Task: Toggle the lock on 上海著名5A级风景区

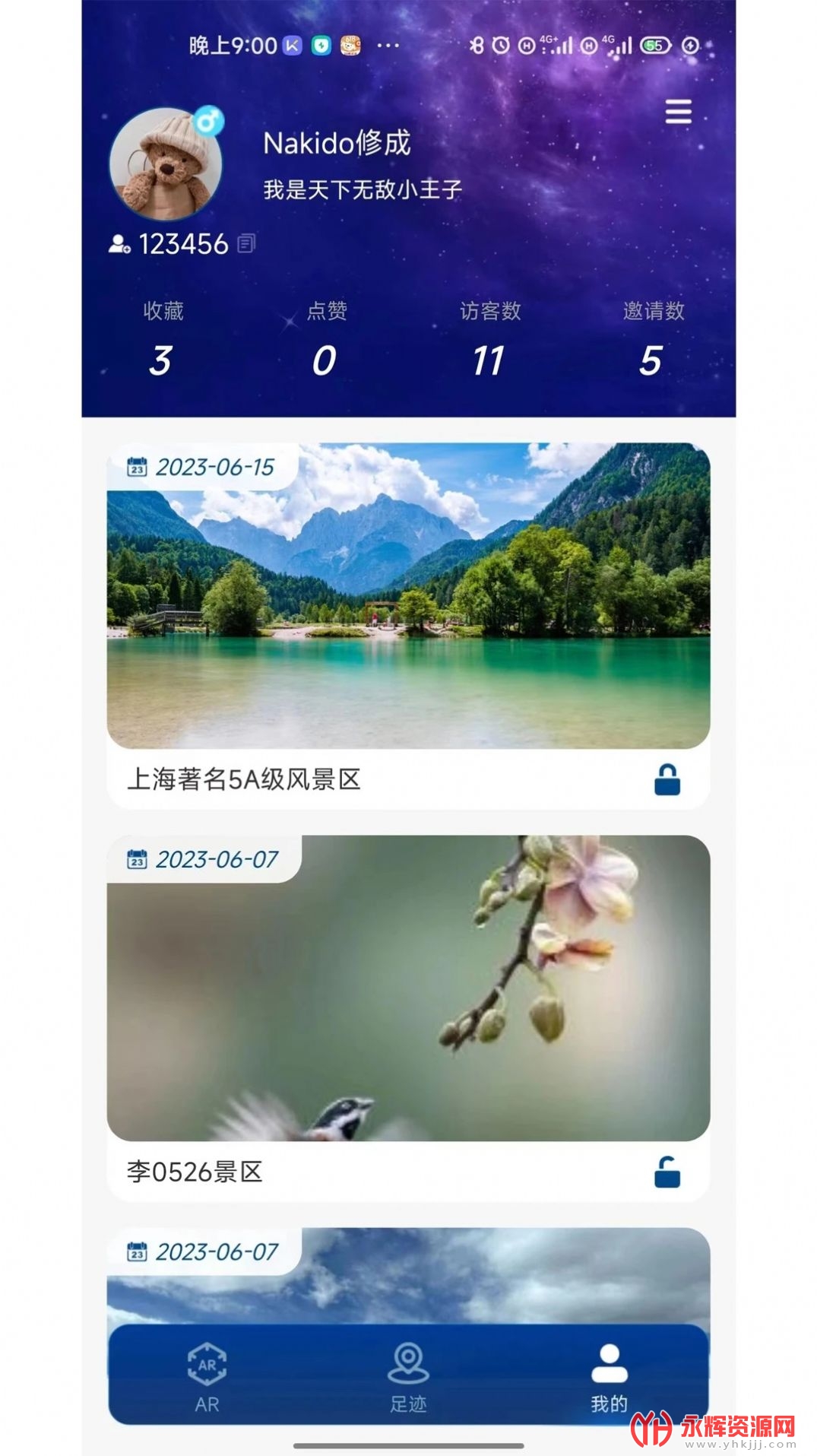Action: pos(667,780)
